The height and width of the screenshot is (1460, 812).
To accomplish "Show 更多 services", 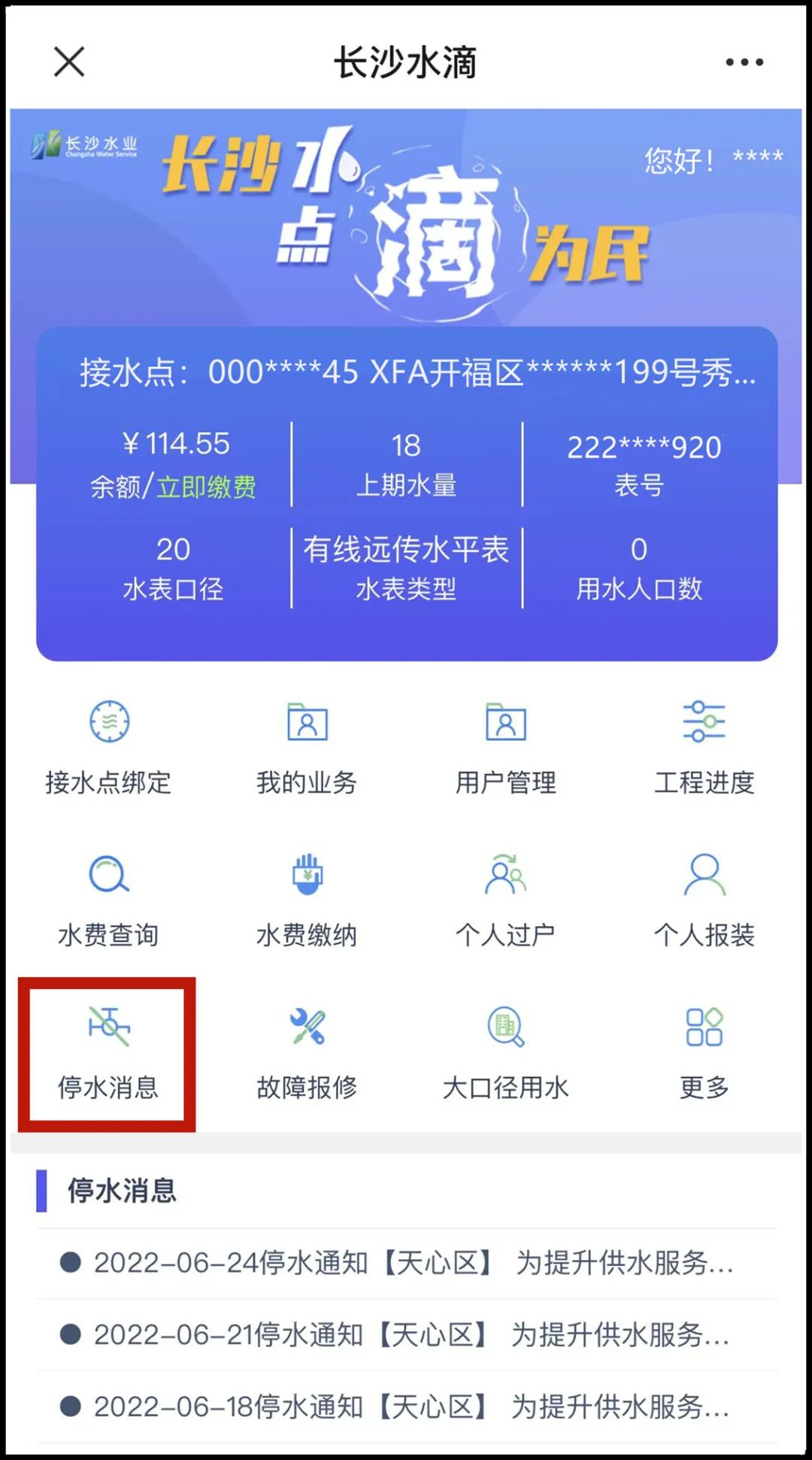I will 704,1053.
